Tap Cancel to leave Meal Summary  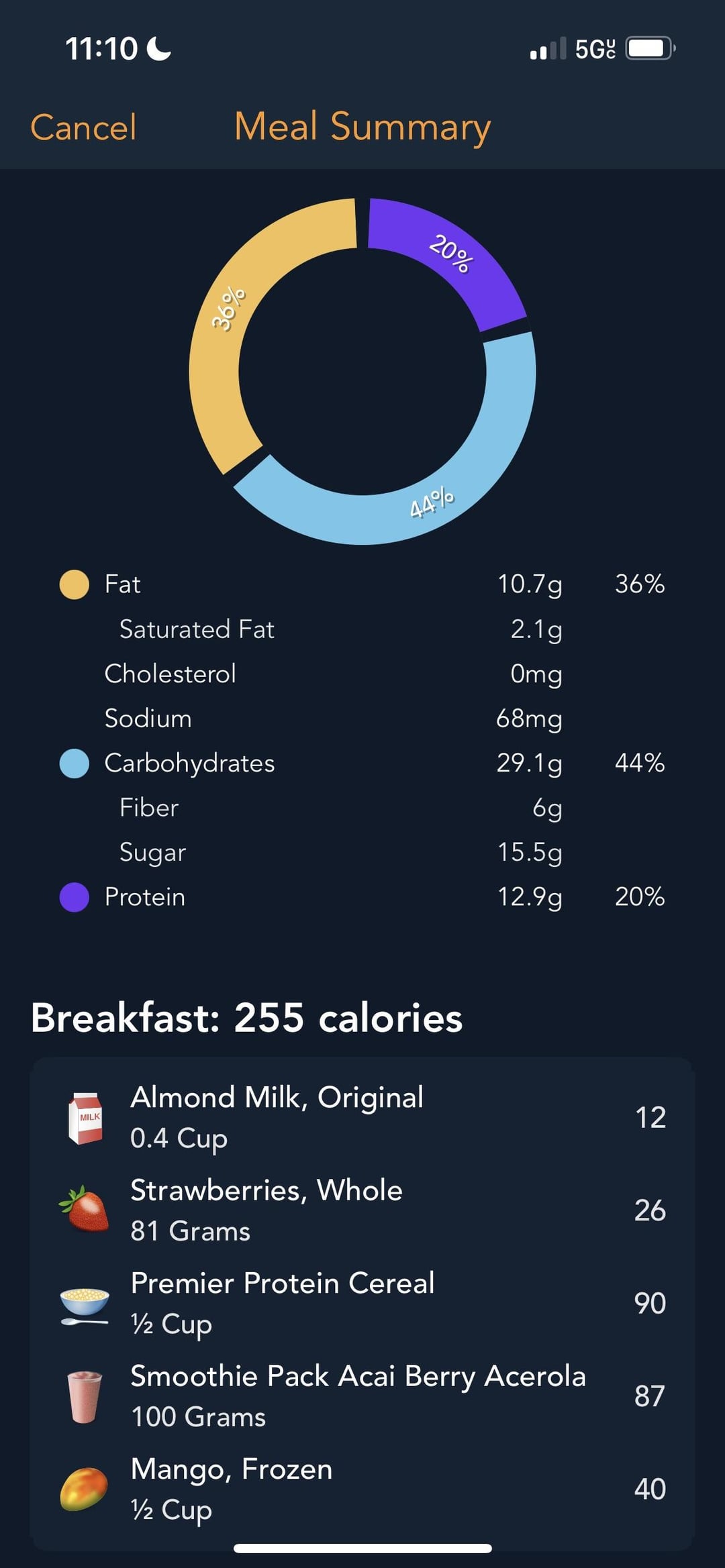pyautogui.click(x=83, y=127)
